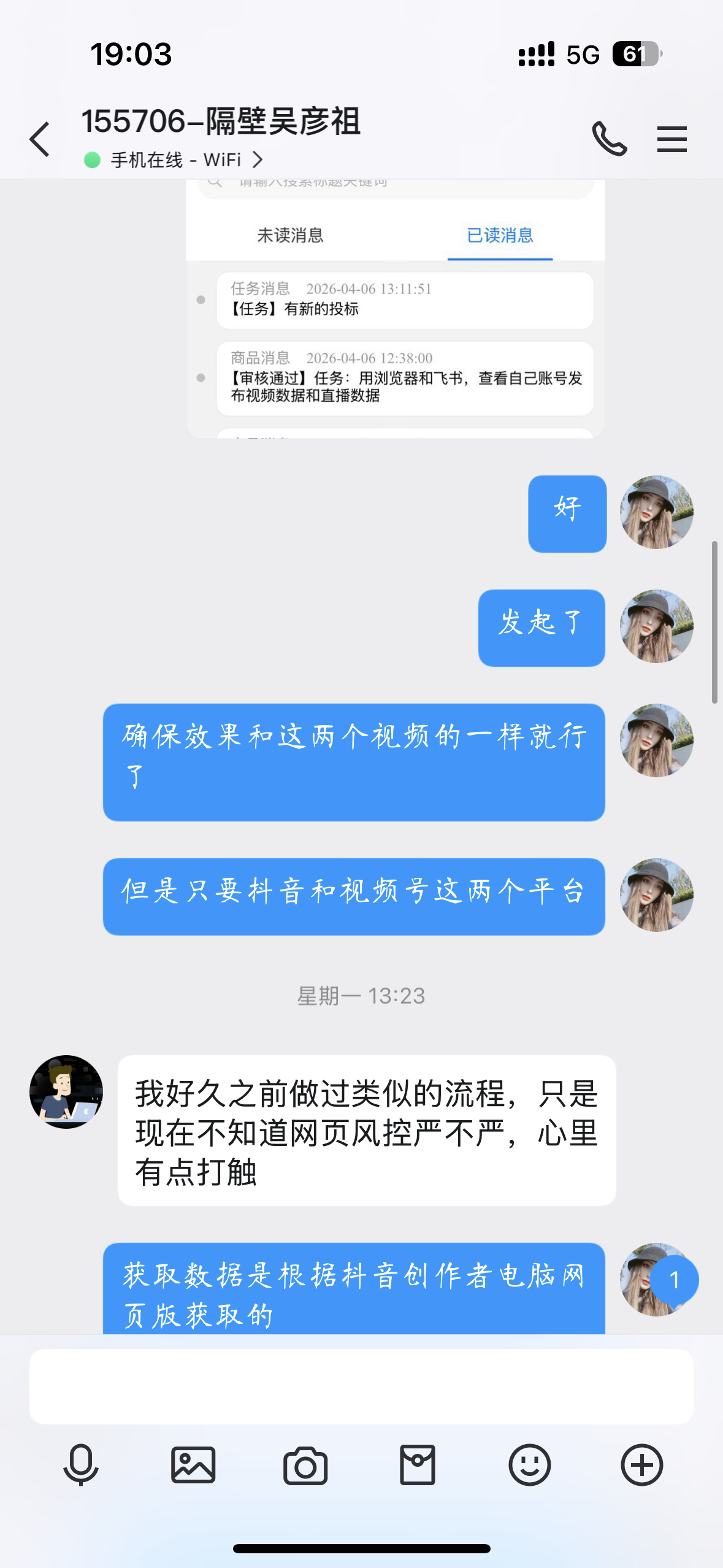Tap your avatar next to the 好 message
The image size is (723, 1568).
(x=656, y=513)
